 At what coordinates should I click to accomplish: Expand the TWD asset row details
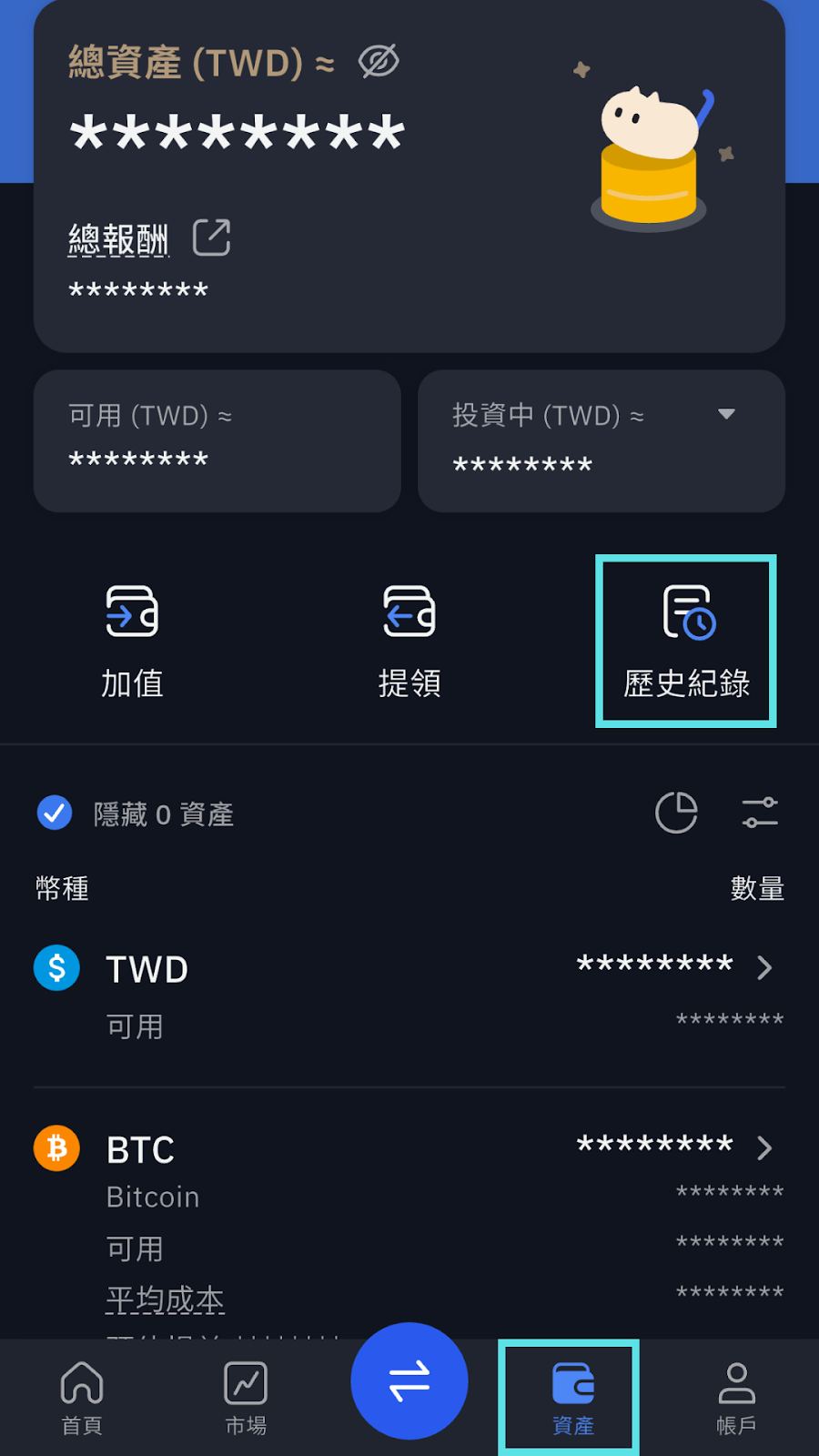pos(765,967)
